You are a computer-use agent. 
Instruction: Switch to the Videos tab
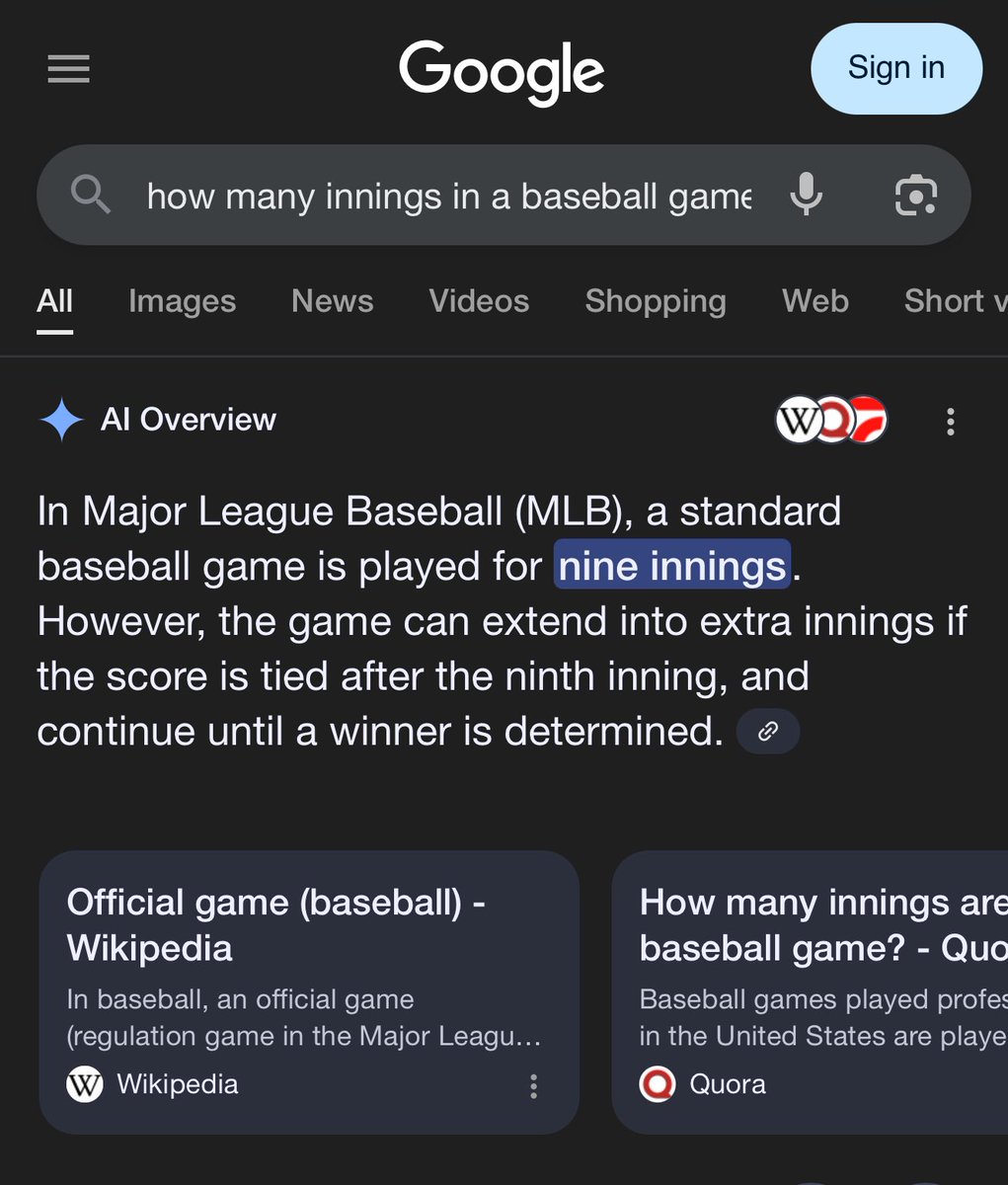[479, 301]
